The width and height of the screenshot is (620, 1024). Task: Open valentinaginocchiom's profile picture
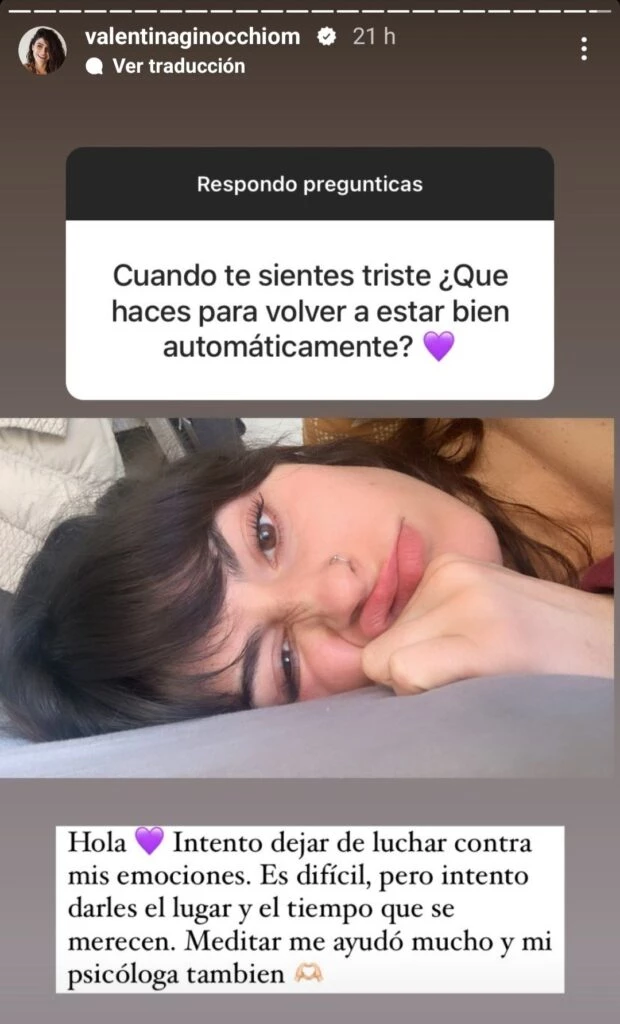click(x=42, y=50)
